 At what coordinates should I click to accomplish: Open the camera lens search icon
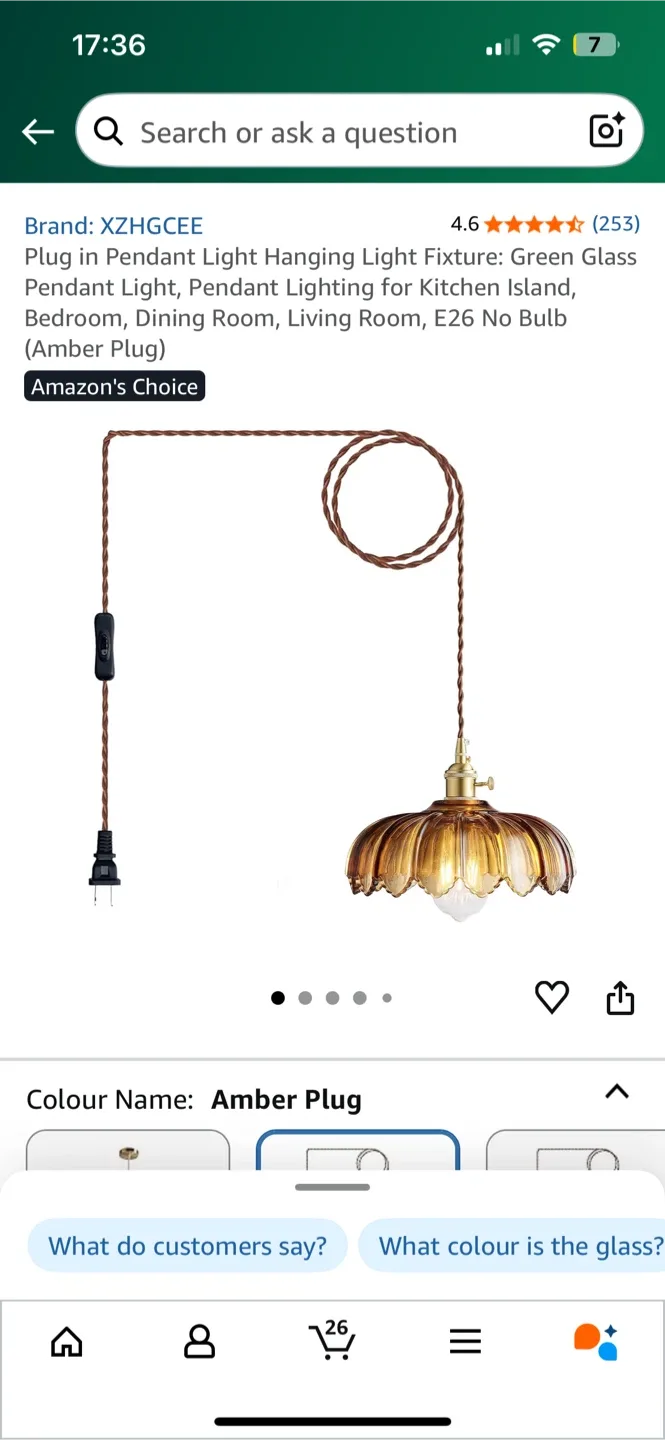click(606, 131)
